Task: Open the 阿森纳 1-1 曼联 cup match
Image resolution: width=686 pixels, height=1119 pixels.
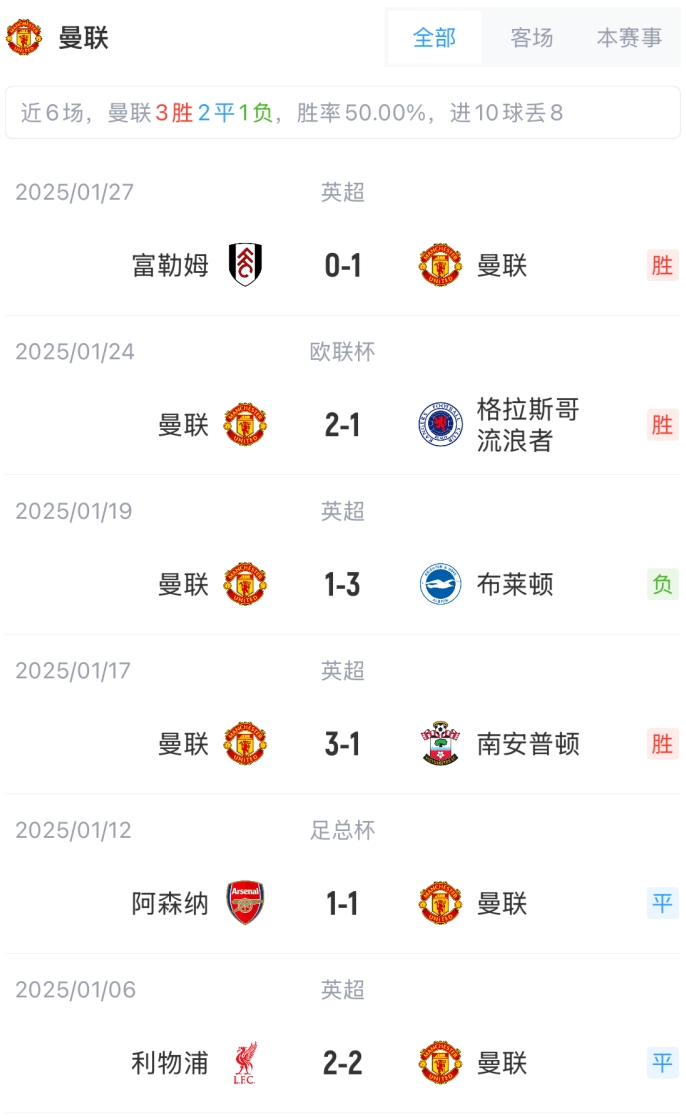Action: [x=343, y=904]
